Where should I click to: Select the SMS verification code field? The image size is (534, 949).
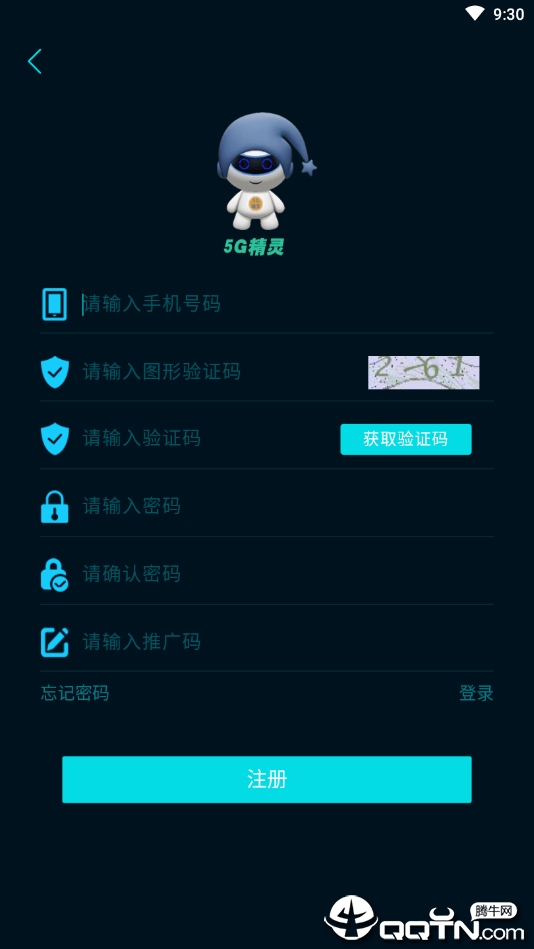(x=208, y=438)
